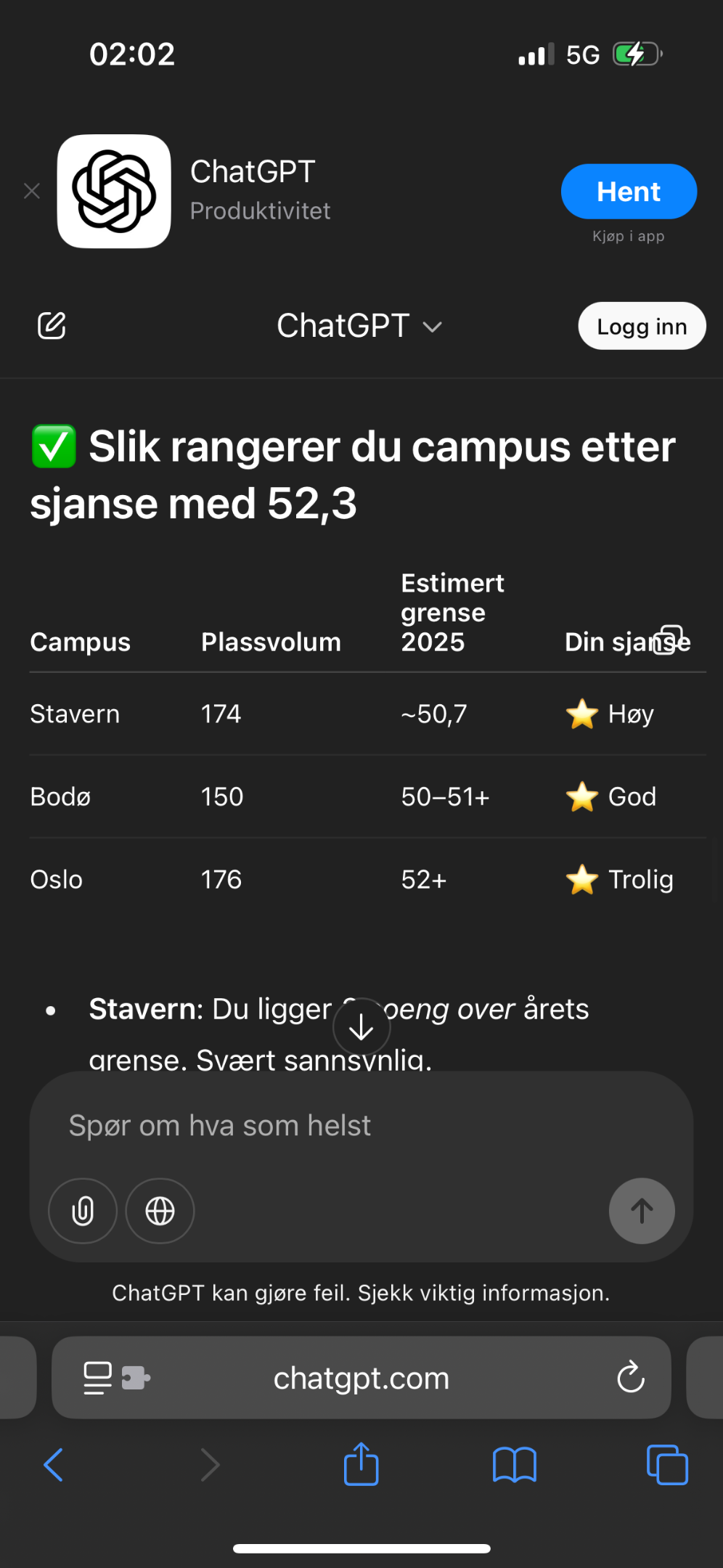723x1568 pixels.
Task: Open the chatgpt.com address bar
Action: point(361,1378)
